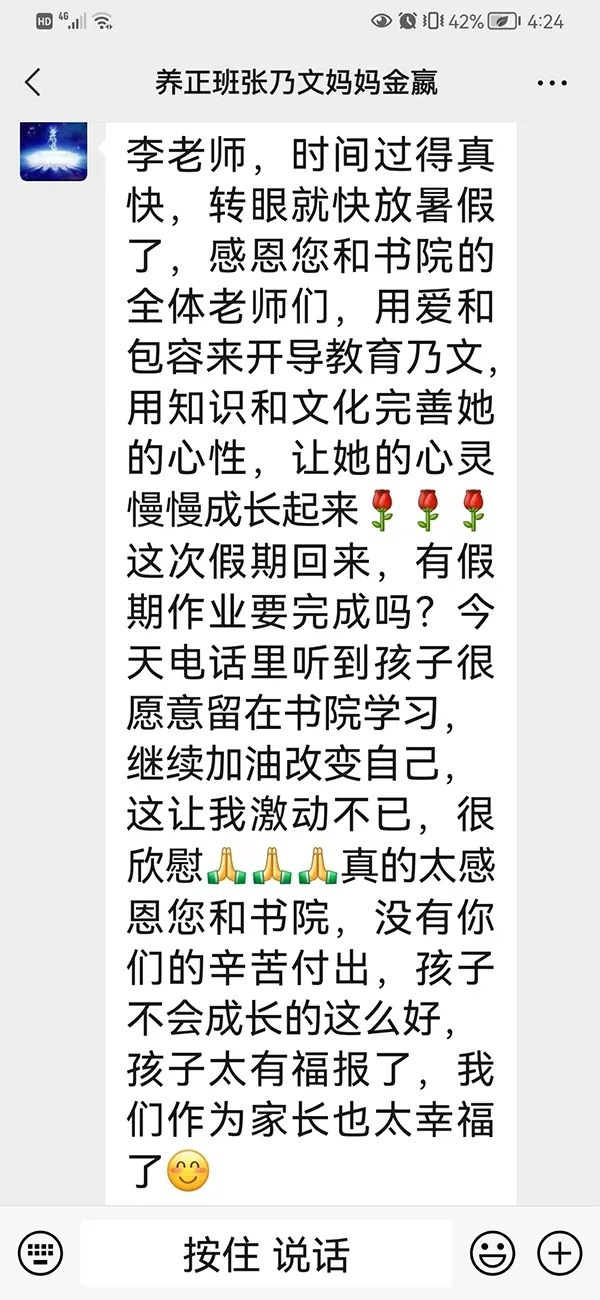Tap the 按住 说话 voice button

pos(266,1253)
